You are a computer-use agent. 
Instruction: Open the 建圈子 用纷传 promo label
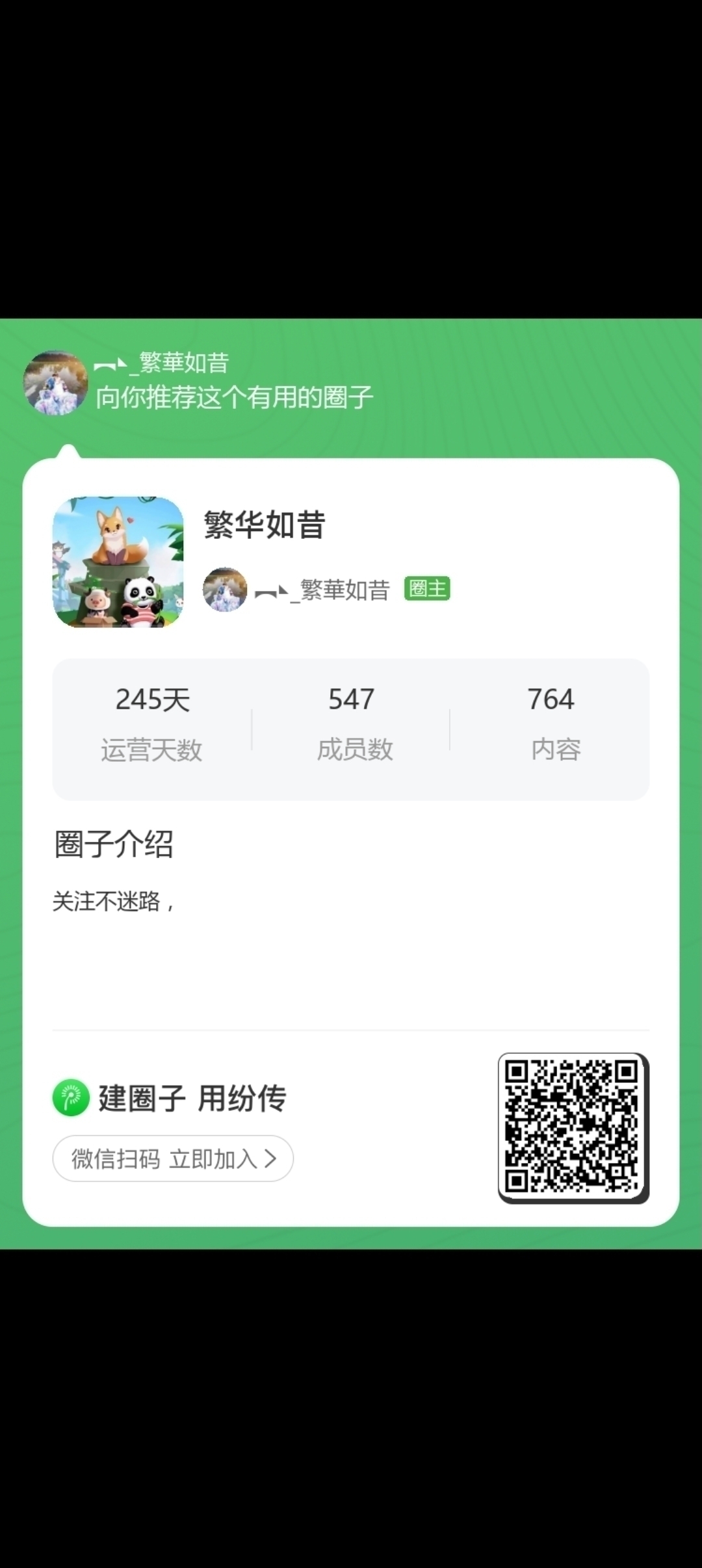coord(192,1095)
